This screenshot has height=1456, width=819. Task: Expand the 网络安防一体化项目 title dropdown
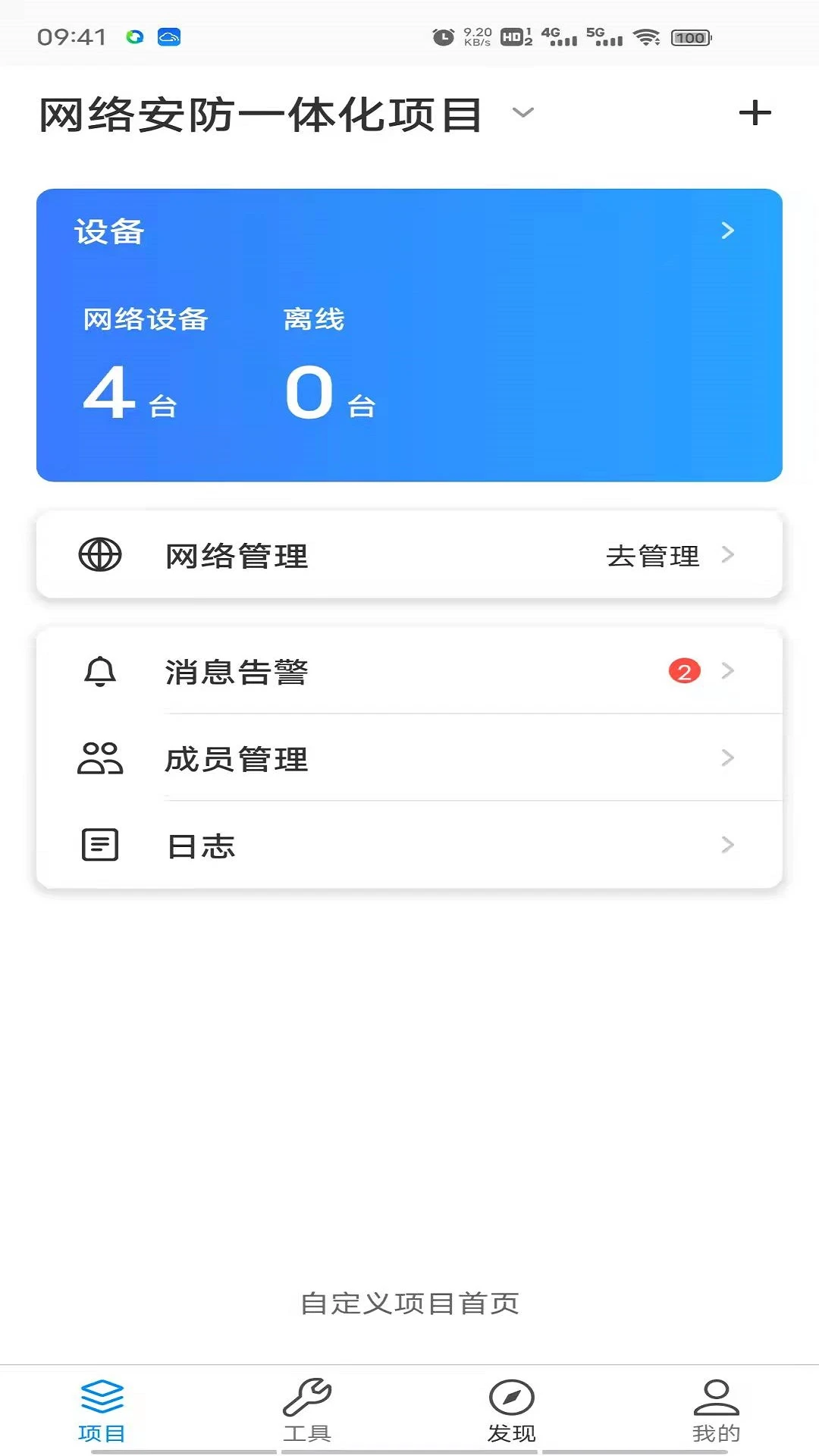(520, 114)
